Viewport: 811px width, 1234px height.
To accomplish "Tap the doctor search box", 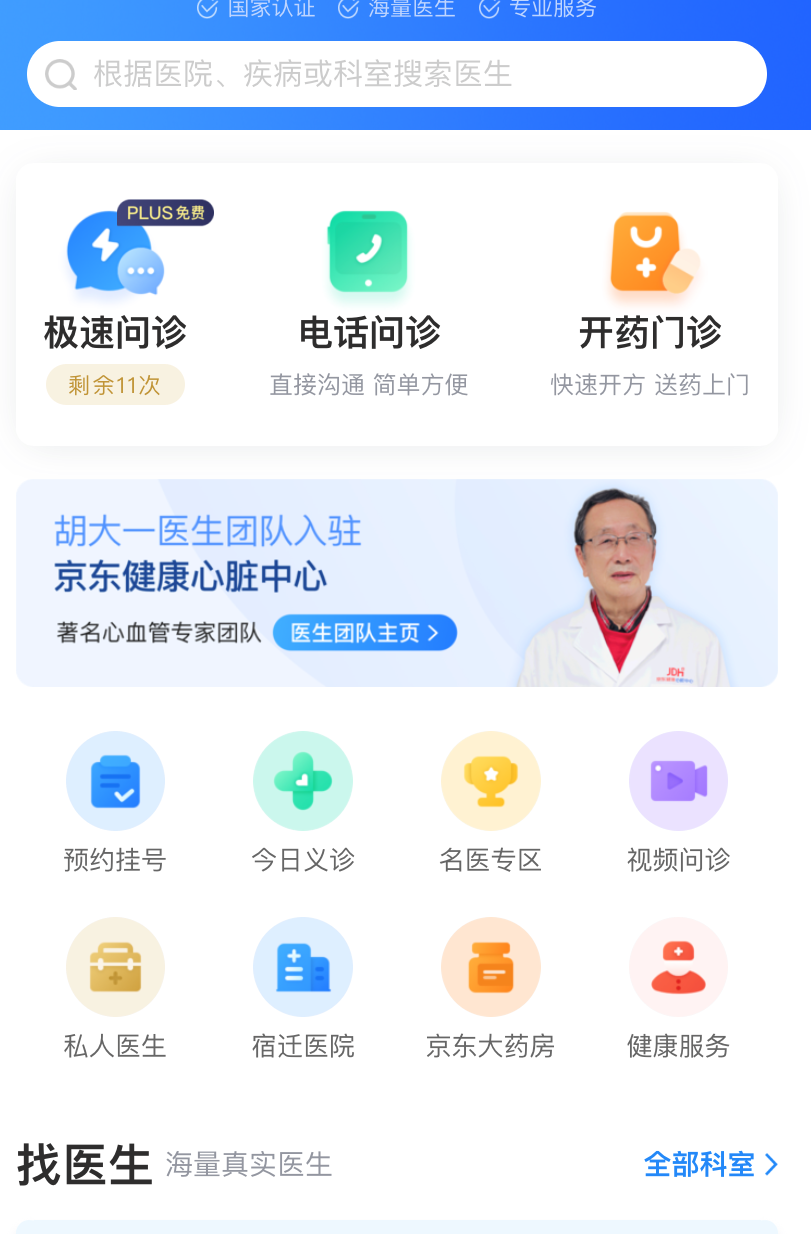I will [396, 74].
